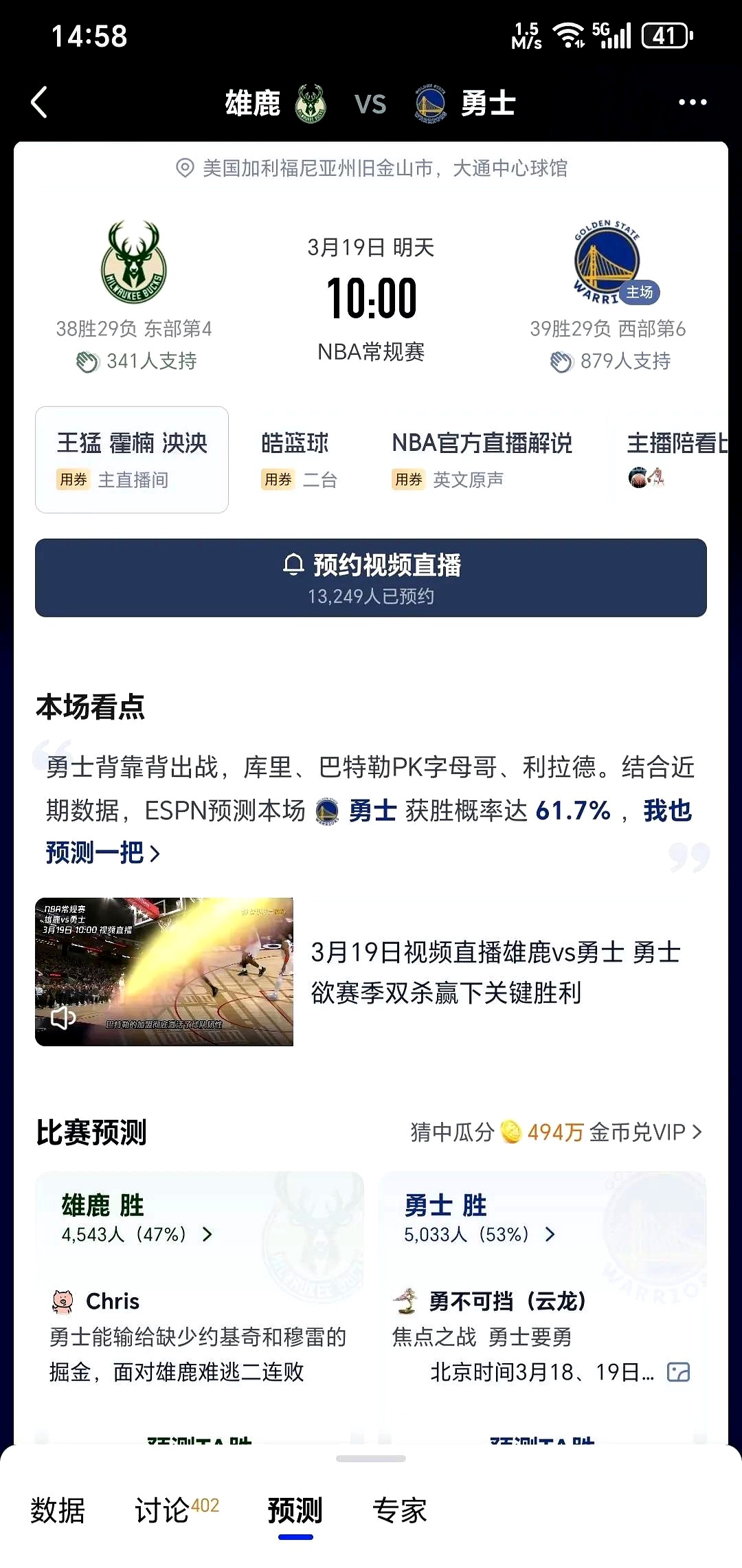This screenshot has height=1568, width=742.
Task: Select NBA官方直播解说 English audio
Action: [x=481, y=459]
